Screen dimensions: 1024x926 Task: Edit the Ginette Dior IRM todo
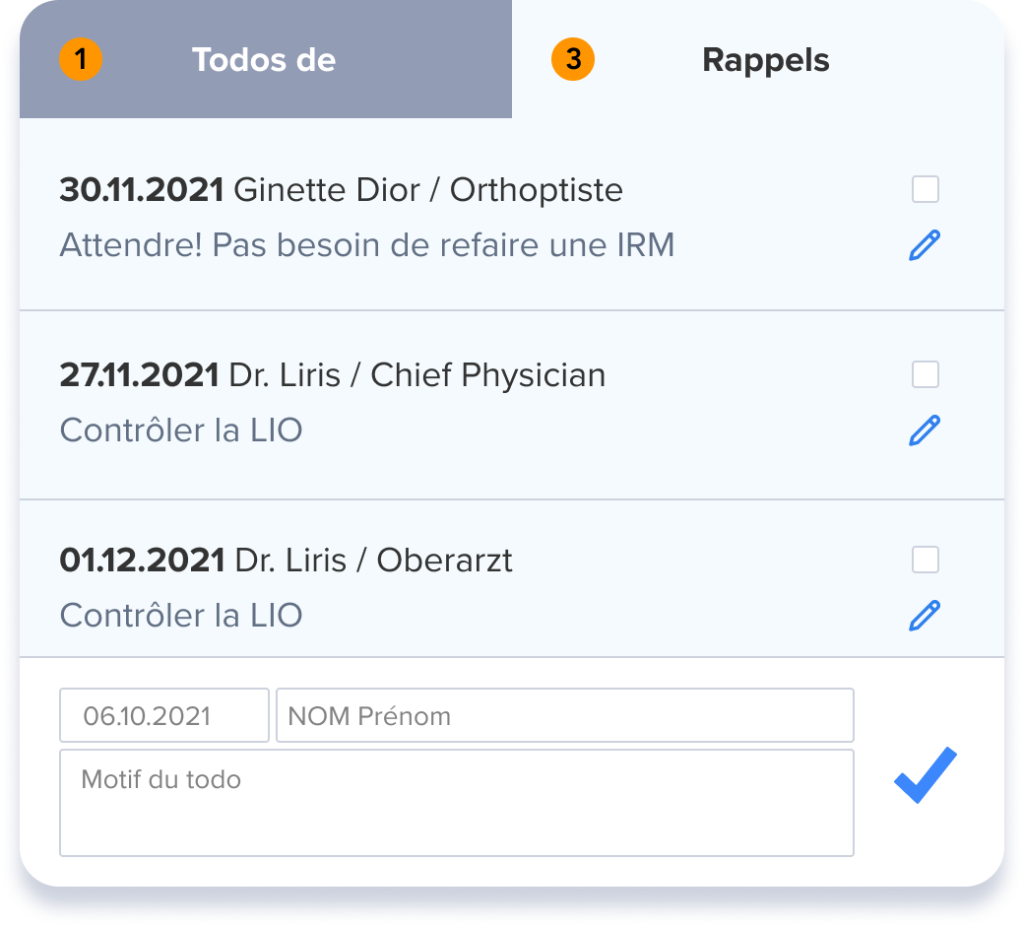(924, 245)
